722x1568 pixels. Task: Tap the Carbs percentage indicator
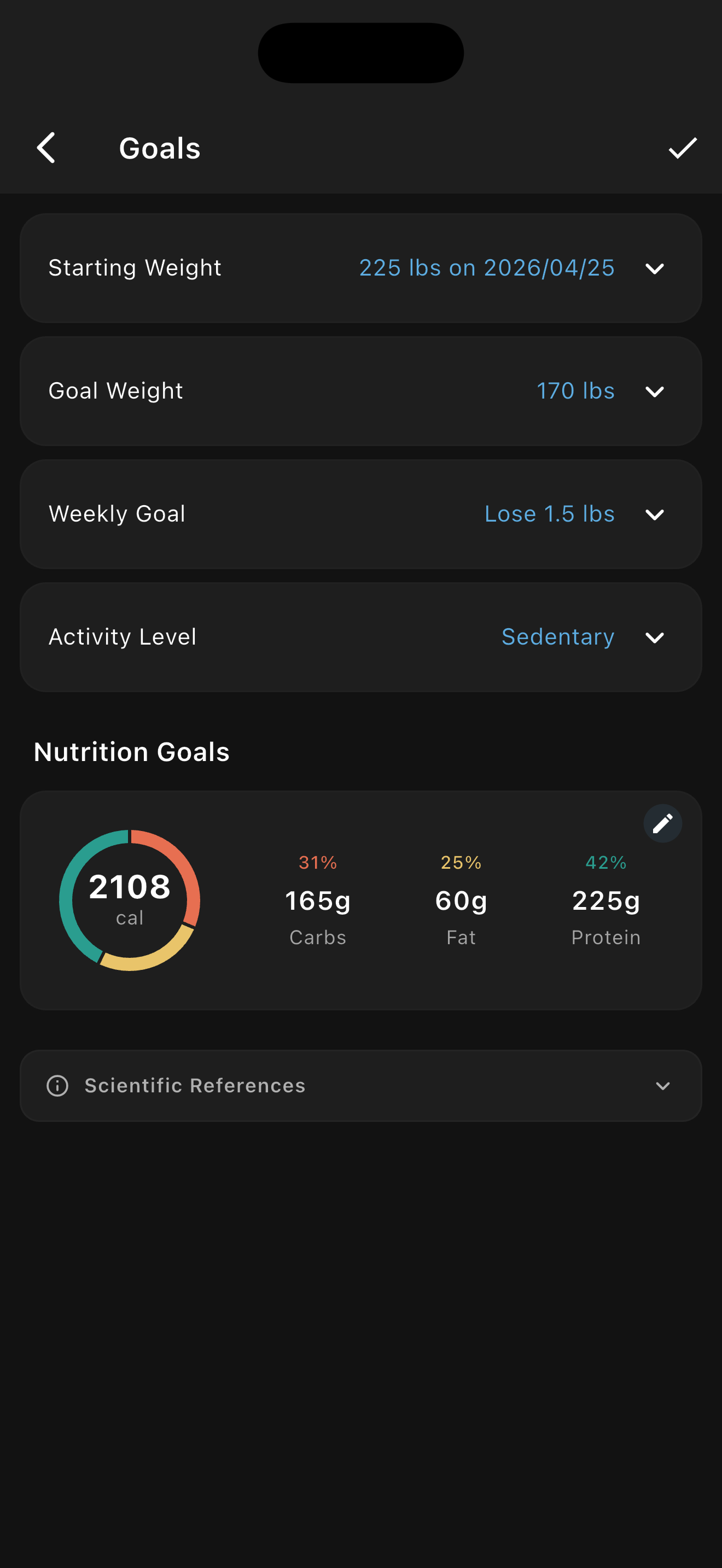317,862
